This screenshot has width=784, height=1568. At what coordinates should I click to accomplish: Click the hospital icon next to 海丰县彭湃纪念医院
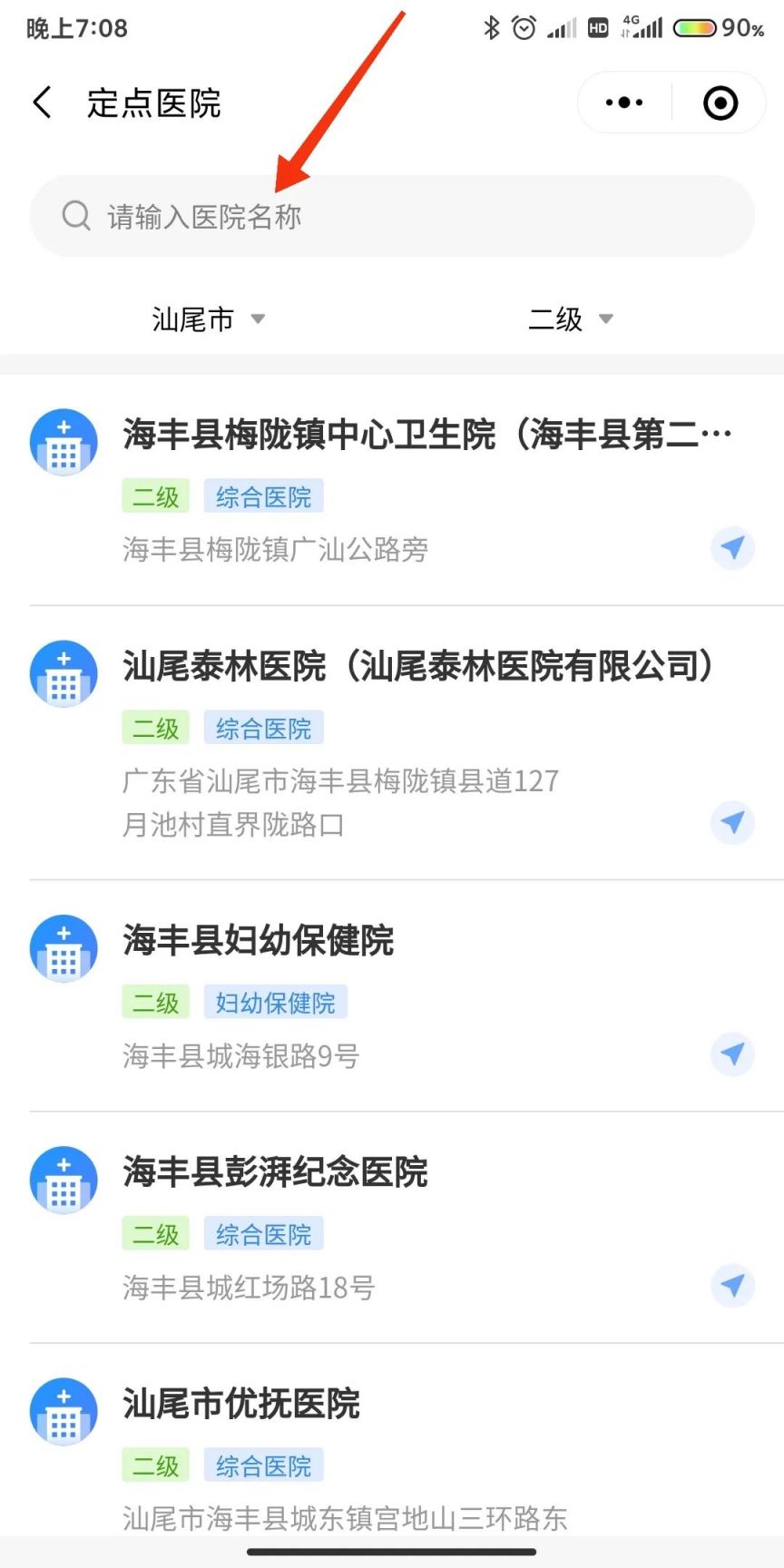click(x=63, y=1180)
